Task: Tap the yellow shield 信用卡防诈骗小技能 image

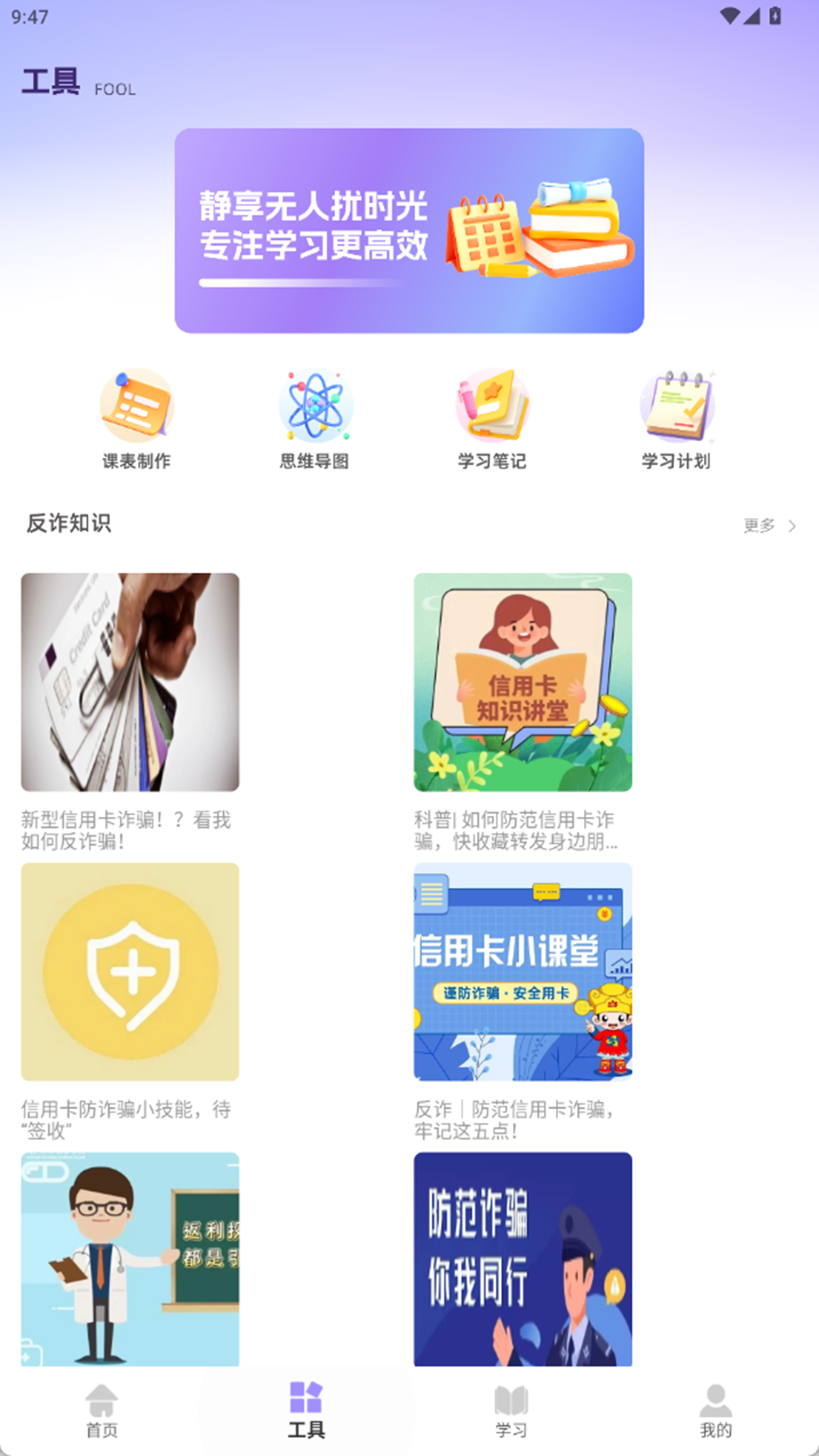Action: point(129,971)
